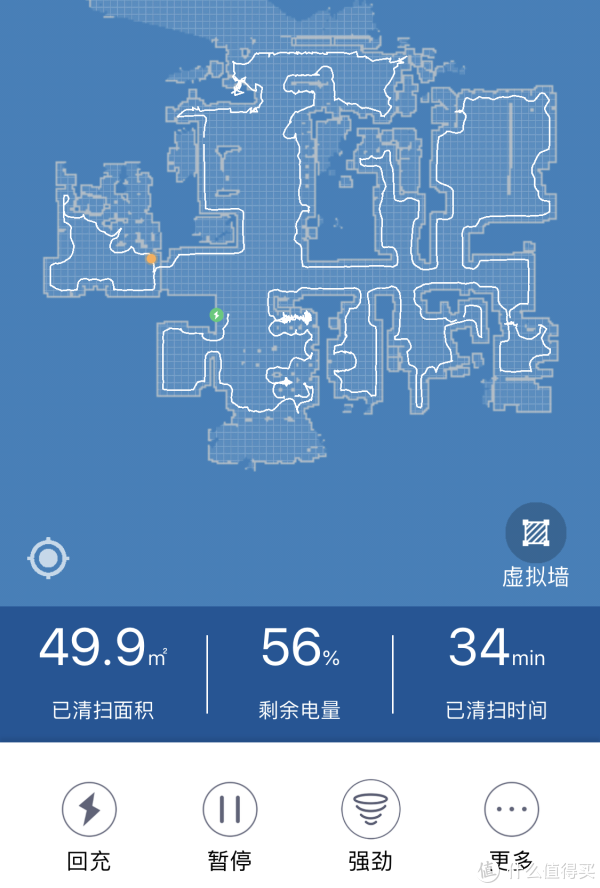This screenshot has height=888, width=600.
Task: Open the virtual wall (虚拟墙) tool
Action: pyautogui.click(x=535, y=533)
